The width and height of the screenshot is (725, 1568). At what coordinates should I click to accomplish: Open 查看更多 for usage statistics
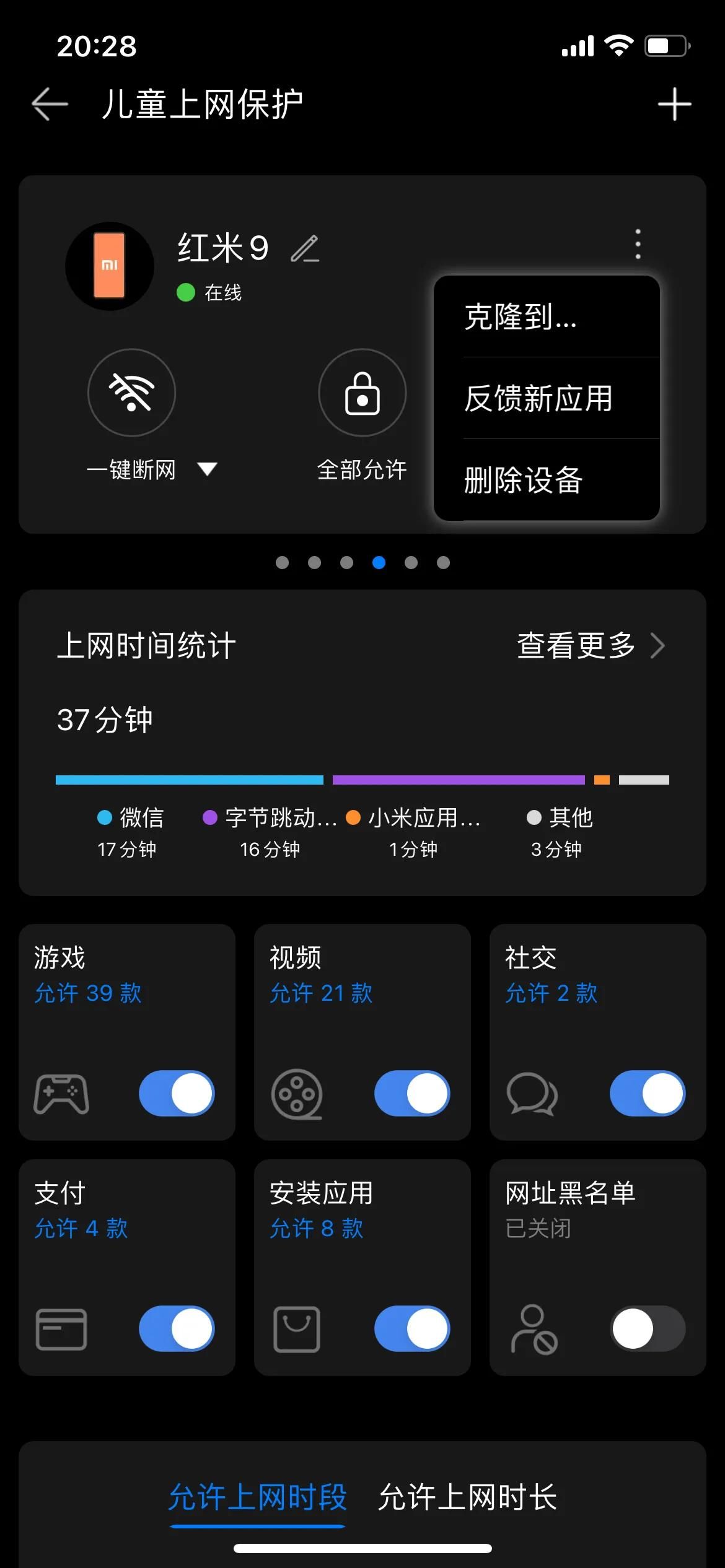[x=591, y=645]
